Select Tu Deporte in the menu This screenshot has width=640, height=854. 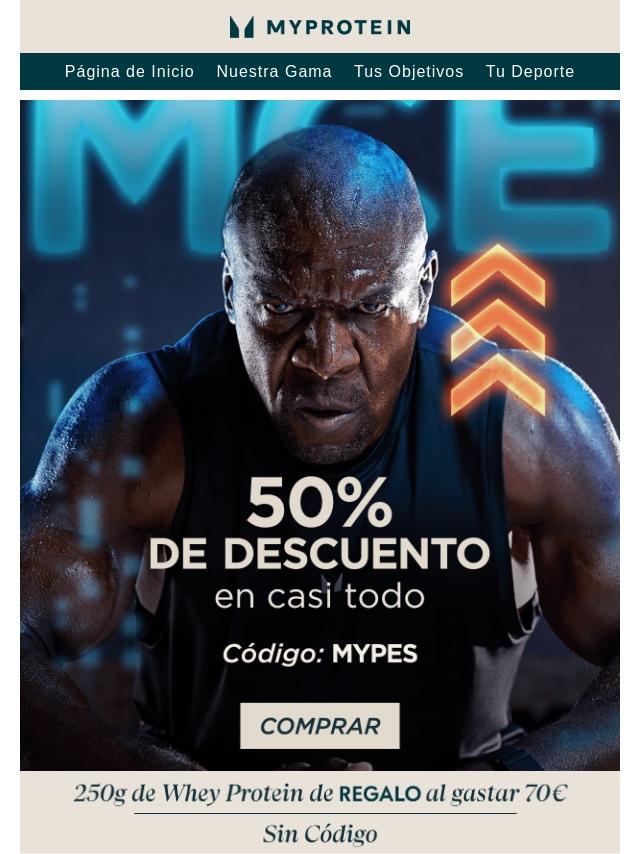tap(530, 72)
